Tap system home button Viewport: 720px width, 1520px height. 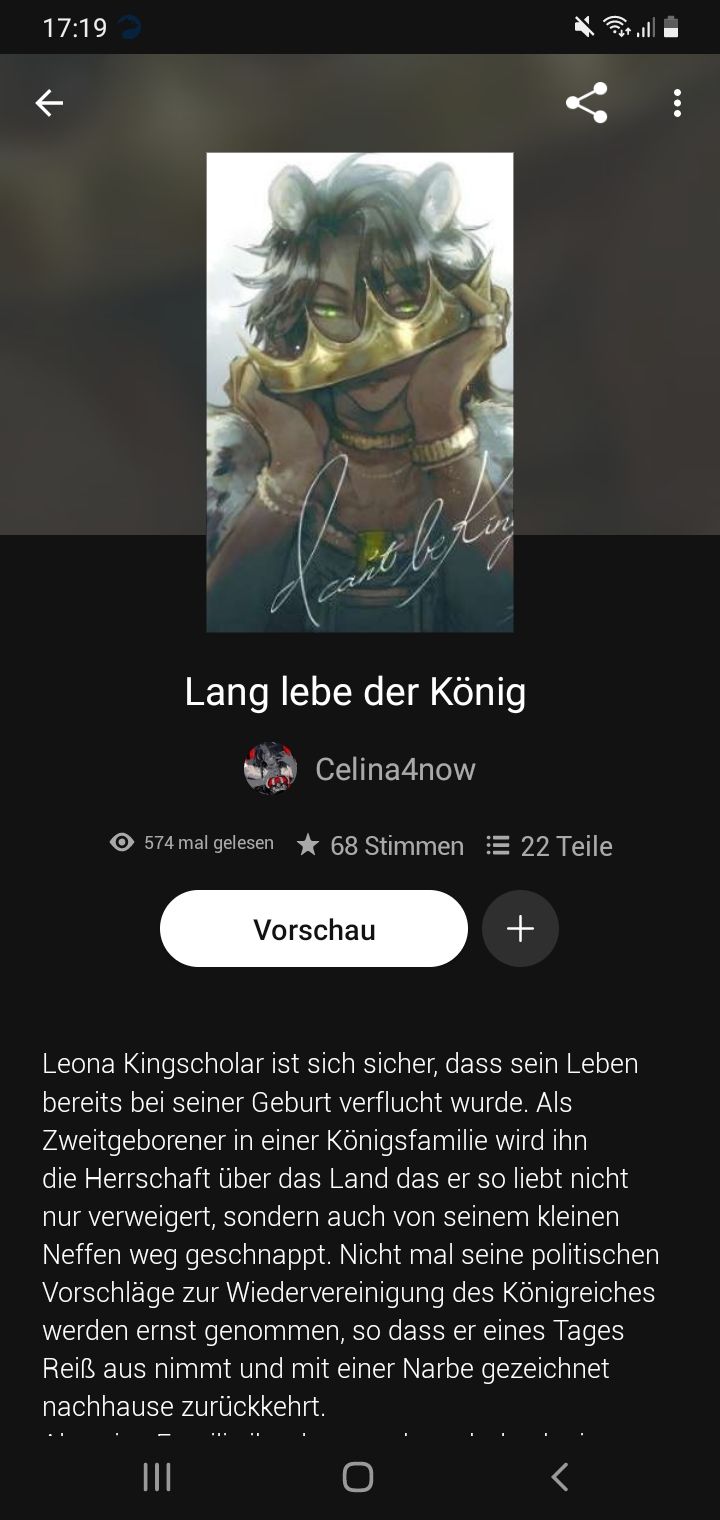pyautogui.click(x=358, y=1477)
